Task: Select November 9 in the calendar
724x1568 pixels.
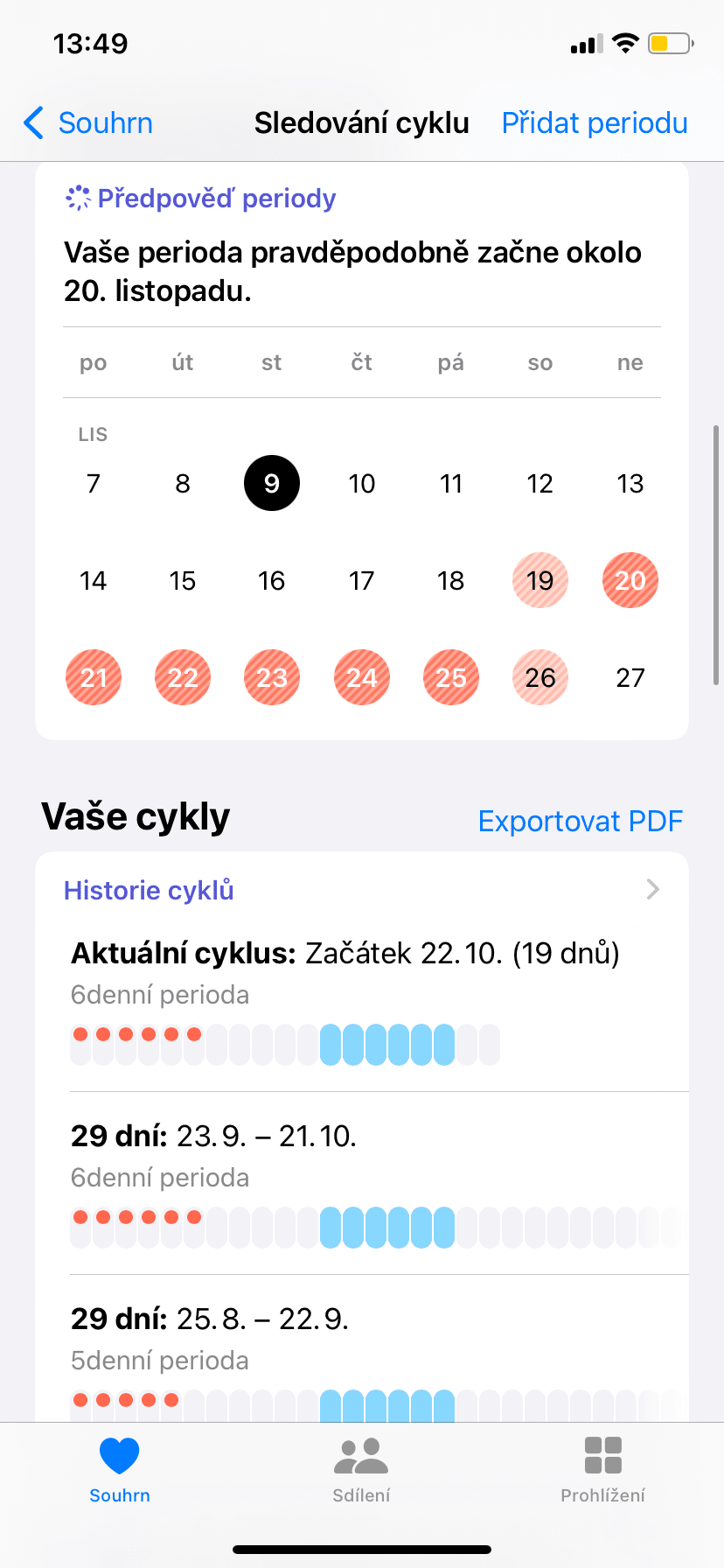Action: [272, 483]
